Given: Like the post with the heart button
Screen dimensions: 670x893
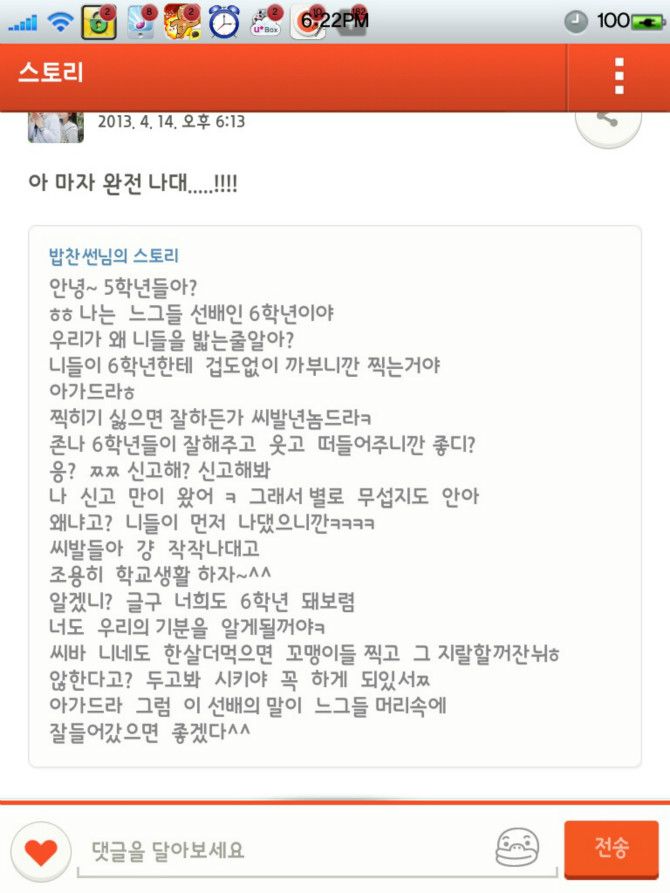Looking at the screenshot, I should 41,851.
